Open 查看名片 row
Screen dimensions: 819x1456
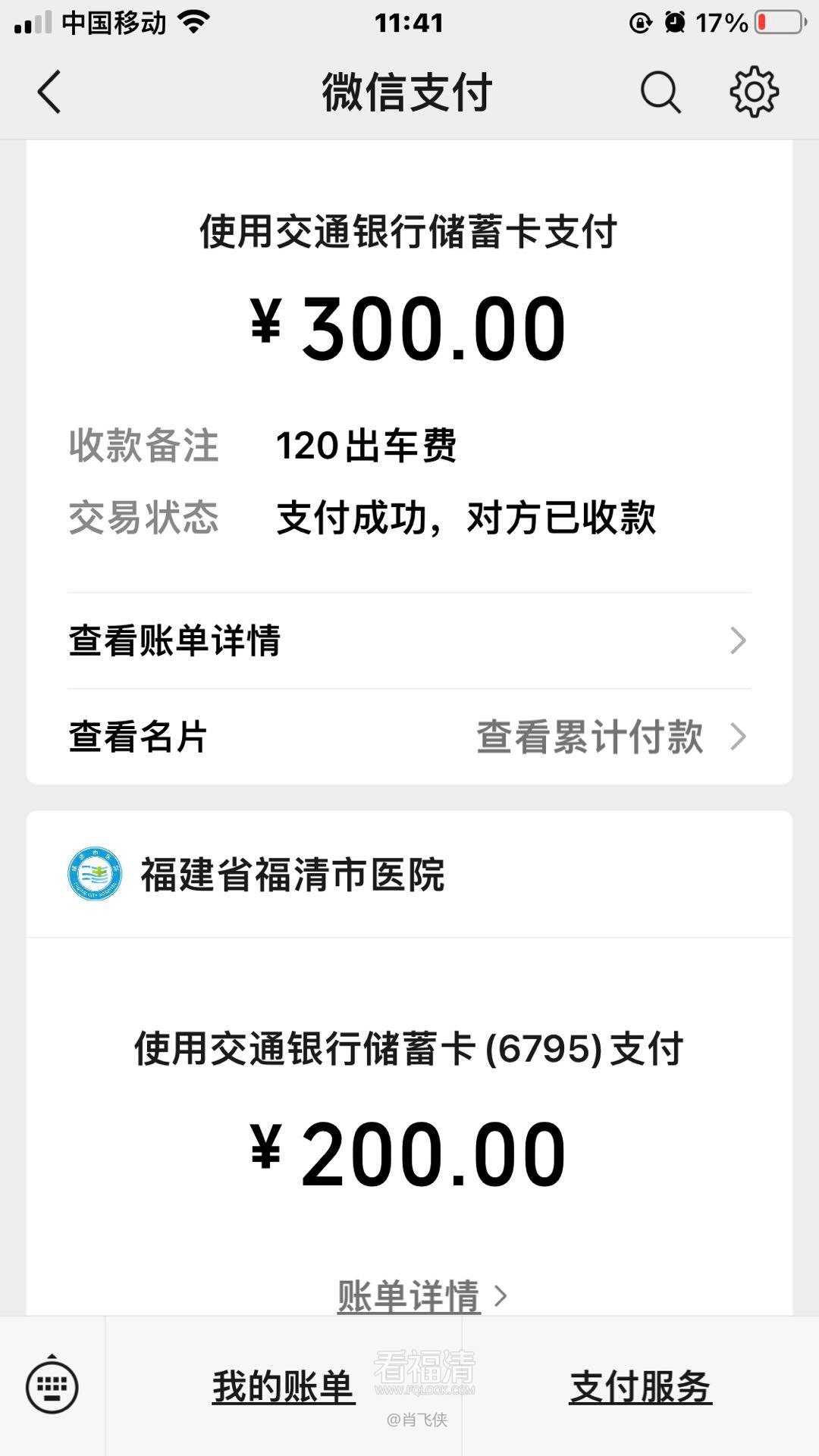coord(138,737)
